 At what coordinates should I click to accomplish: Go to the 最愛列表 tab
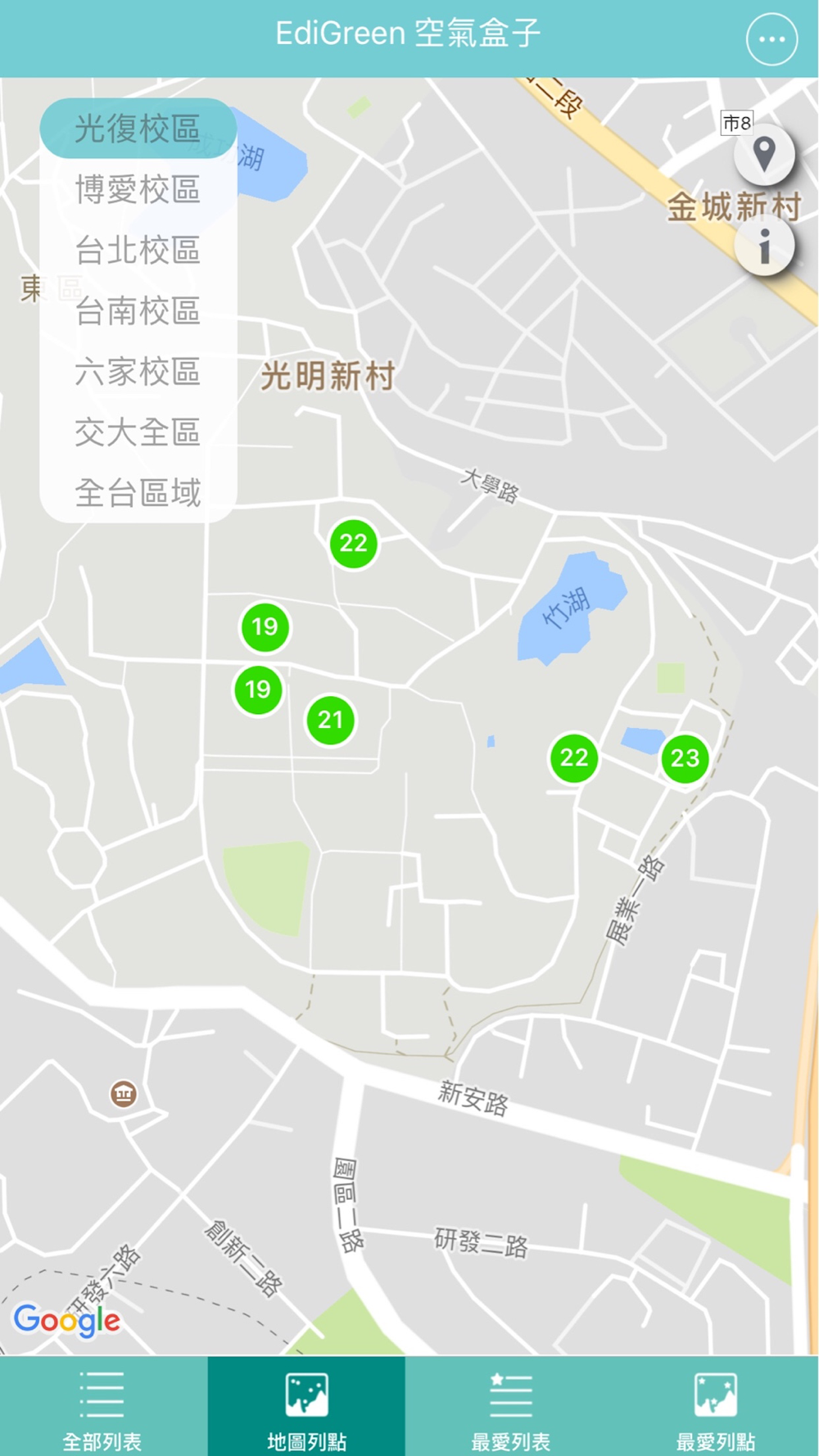(x=511, y=1407)
